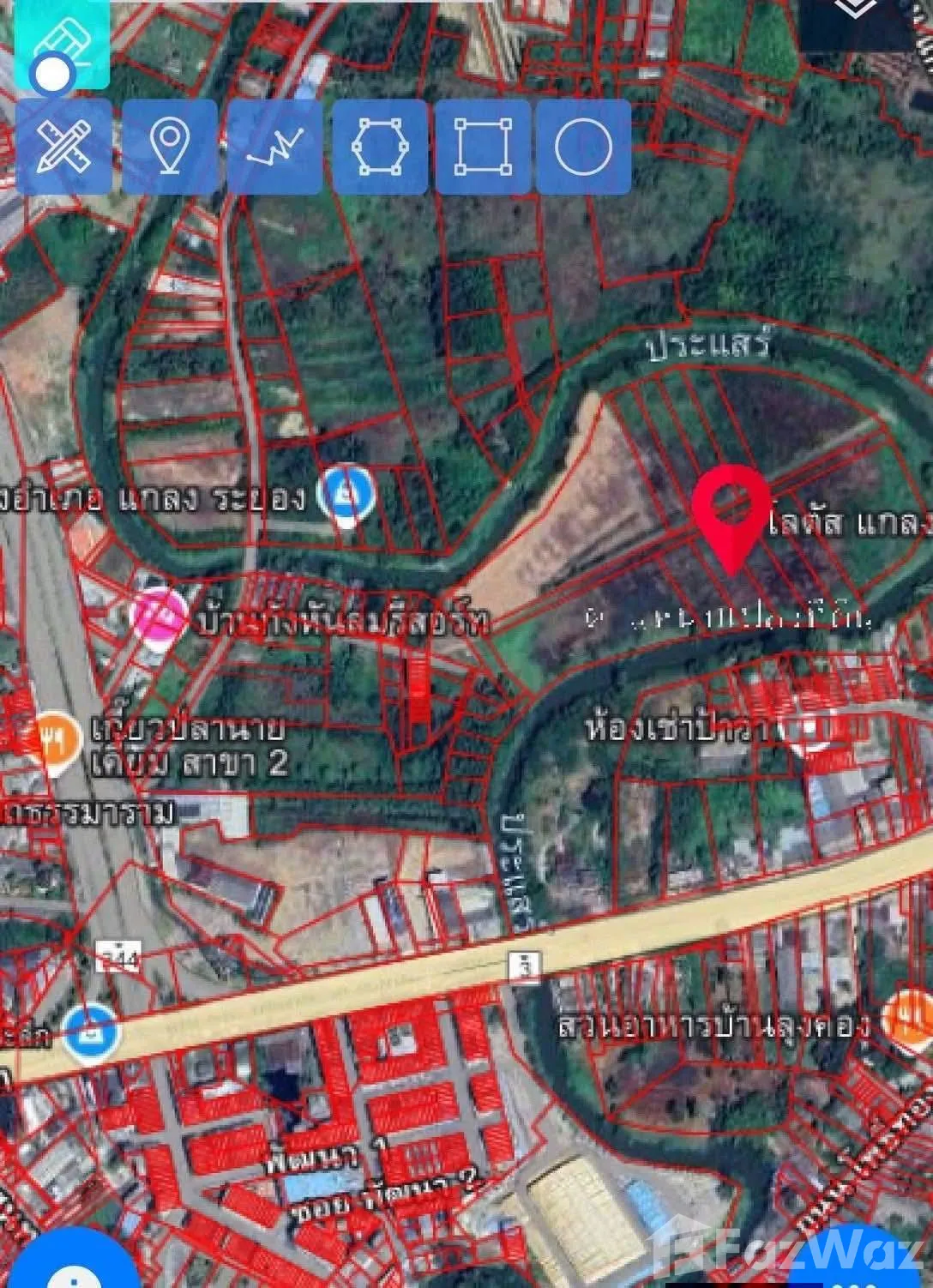Select the location pin marker tool
The image size is (933, 1288).
(169, 146)
